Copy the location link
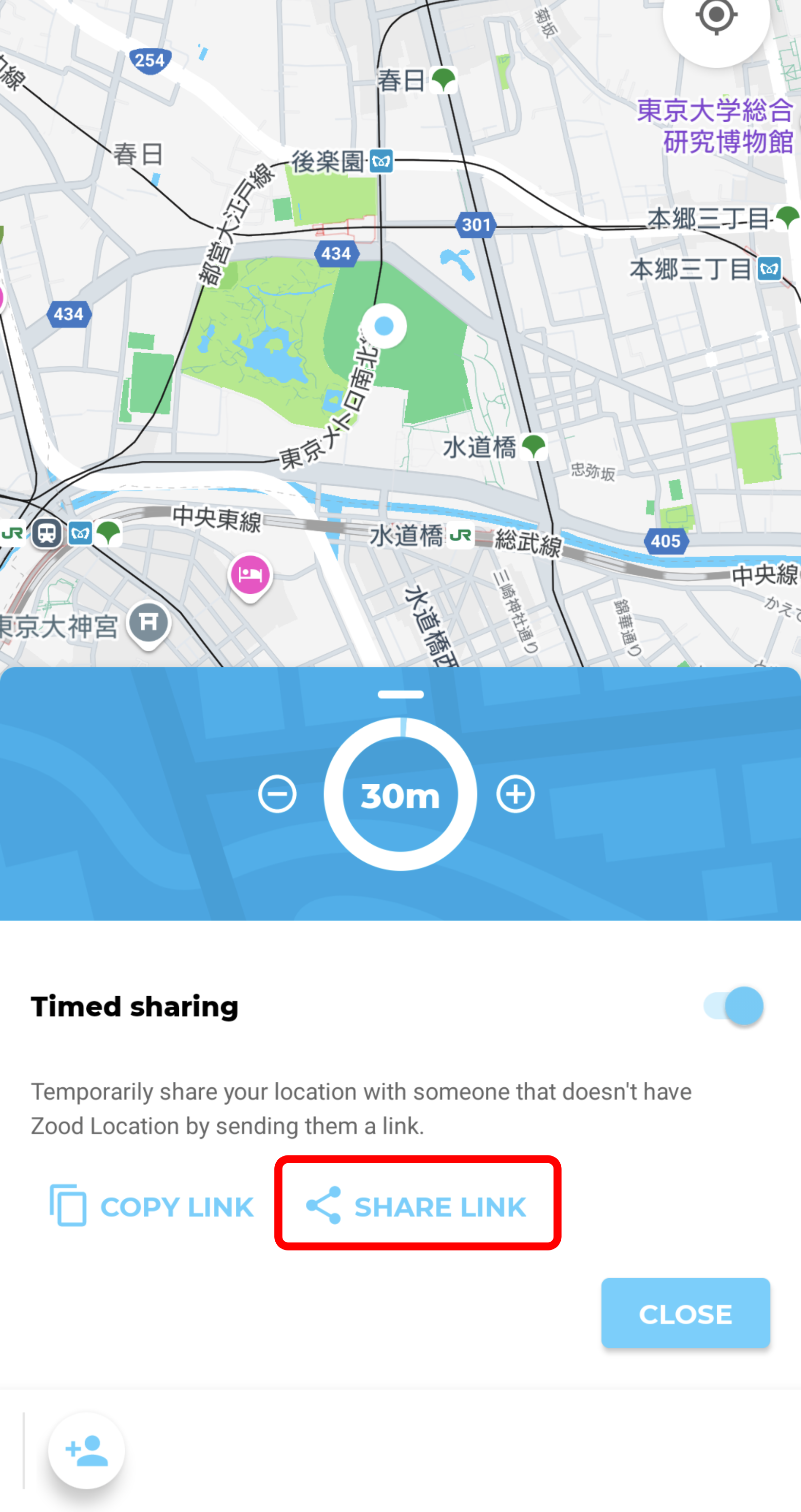Image resolution: width=801 pixels, height=1512 pixels. tap(152, 1206)
